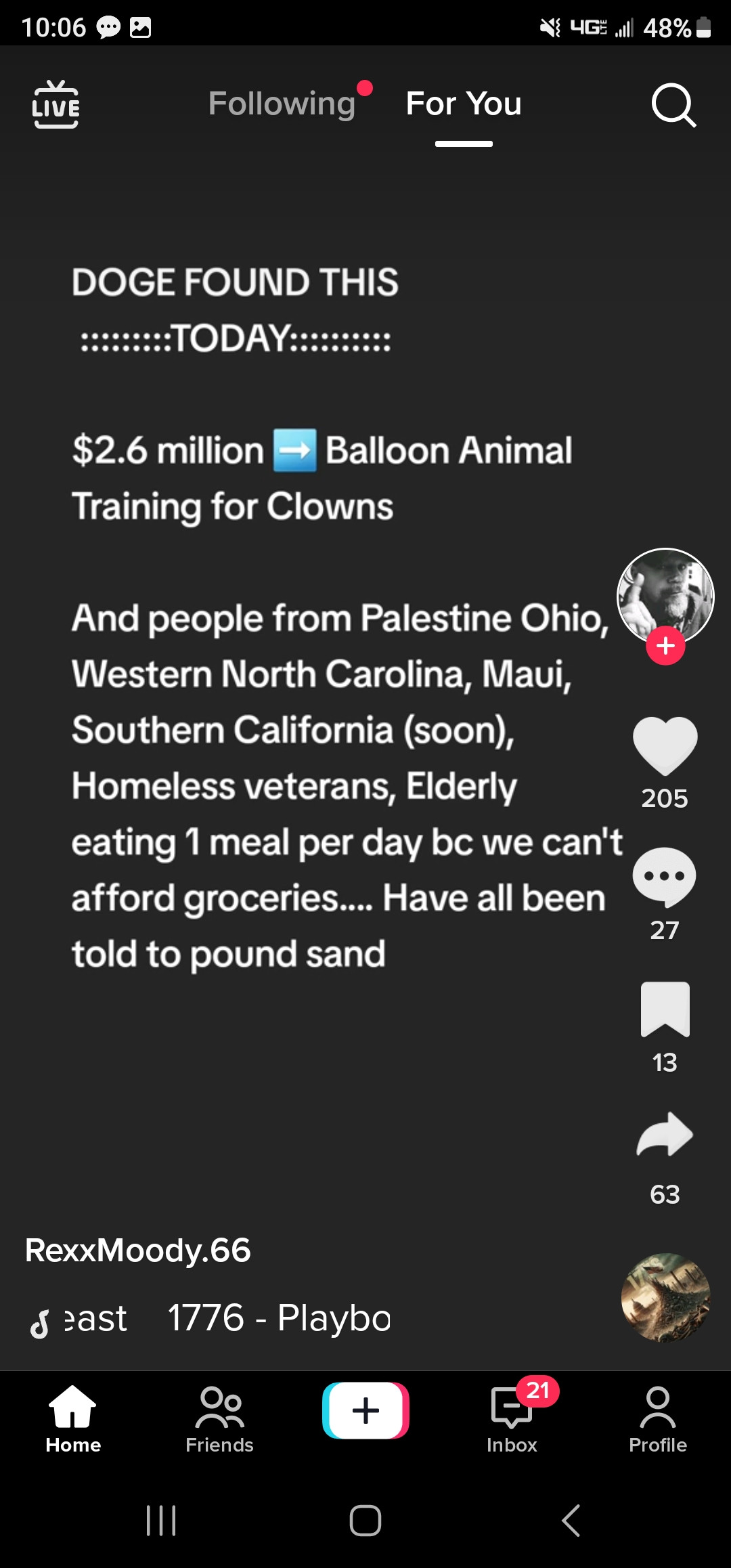Like this video with the heart
Screen dimensions: 731x1568
(x=665, y=745)
